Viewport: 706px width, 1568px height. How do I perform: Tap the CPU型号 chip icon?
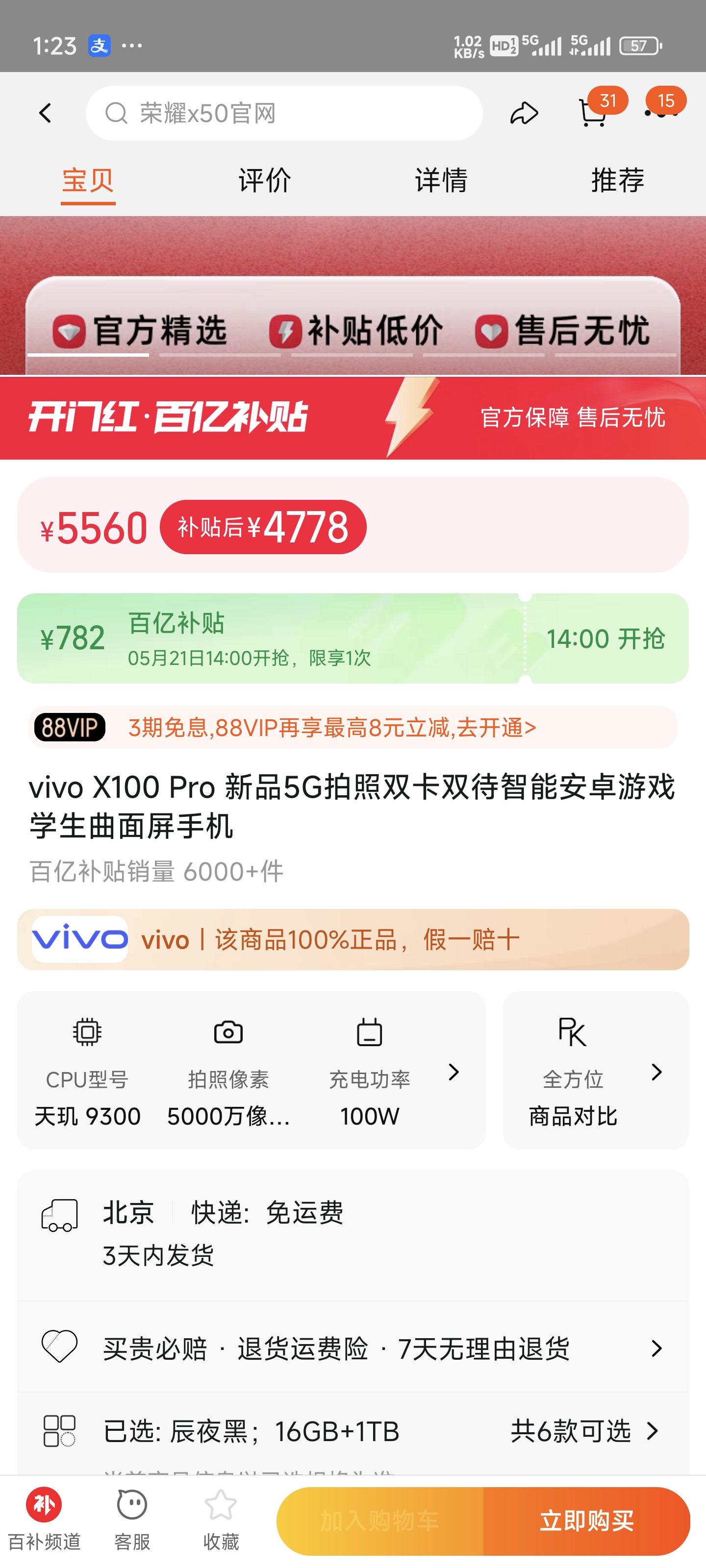click(x=88, y=1032)
